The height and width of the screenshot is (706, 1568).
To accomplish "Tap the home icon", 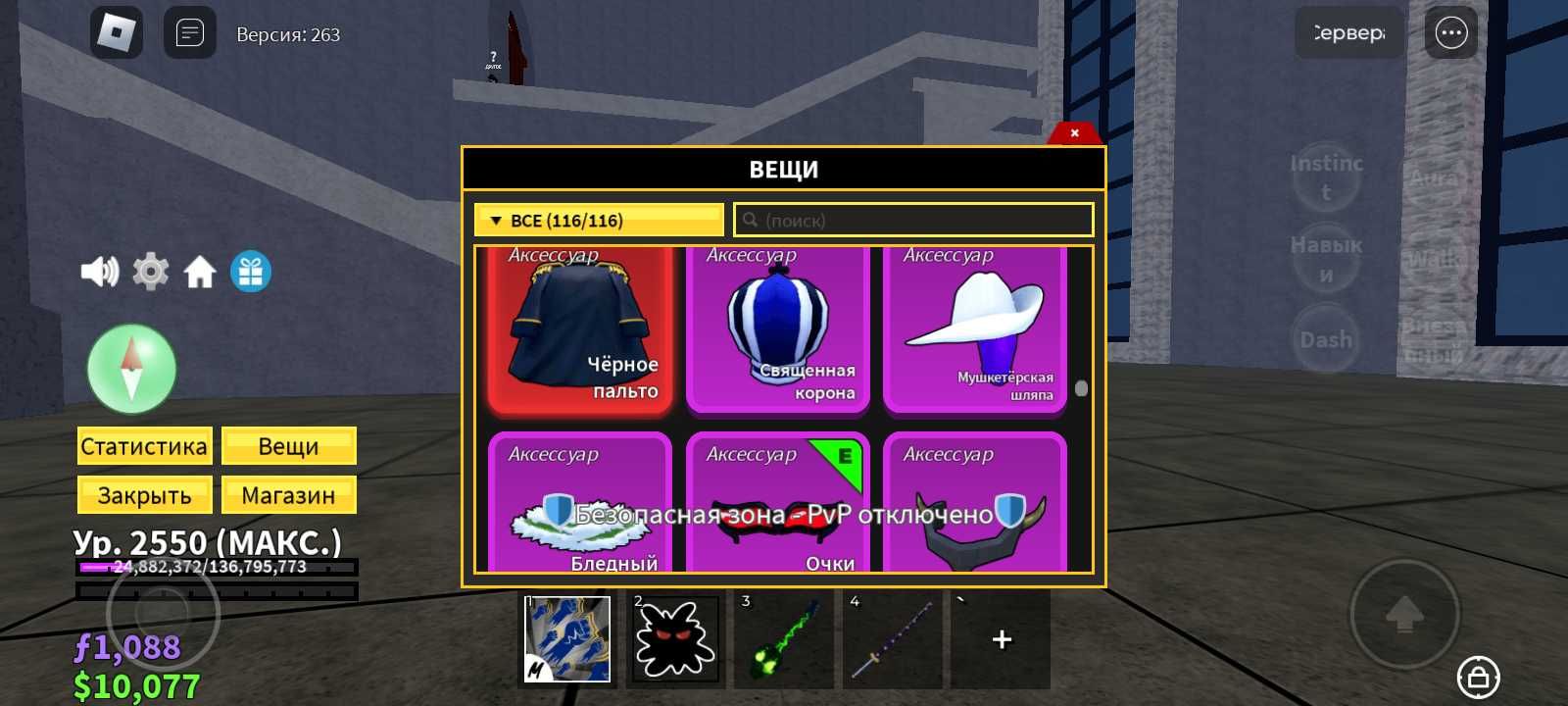I will (x=200, y=272).
